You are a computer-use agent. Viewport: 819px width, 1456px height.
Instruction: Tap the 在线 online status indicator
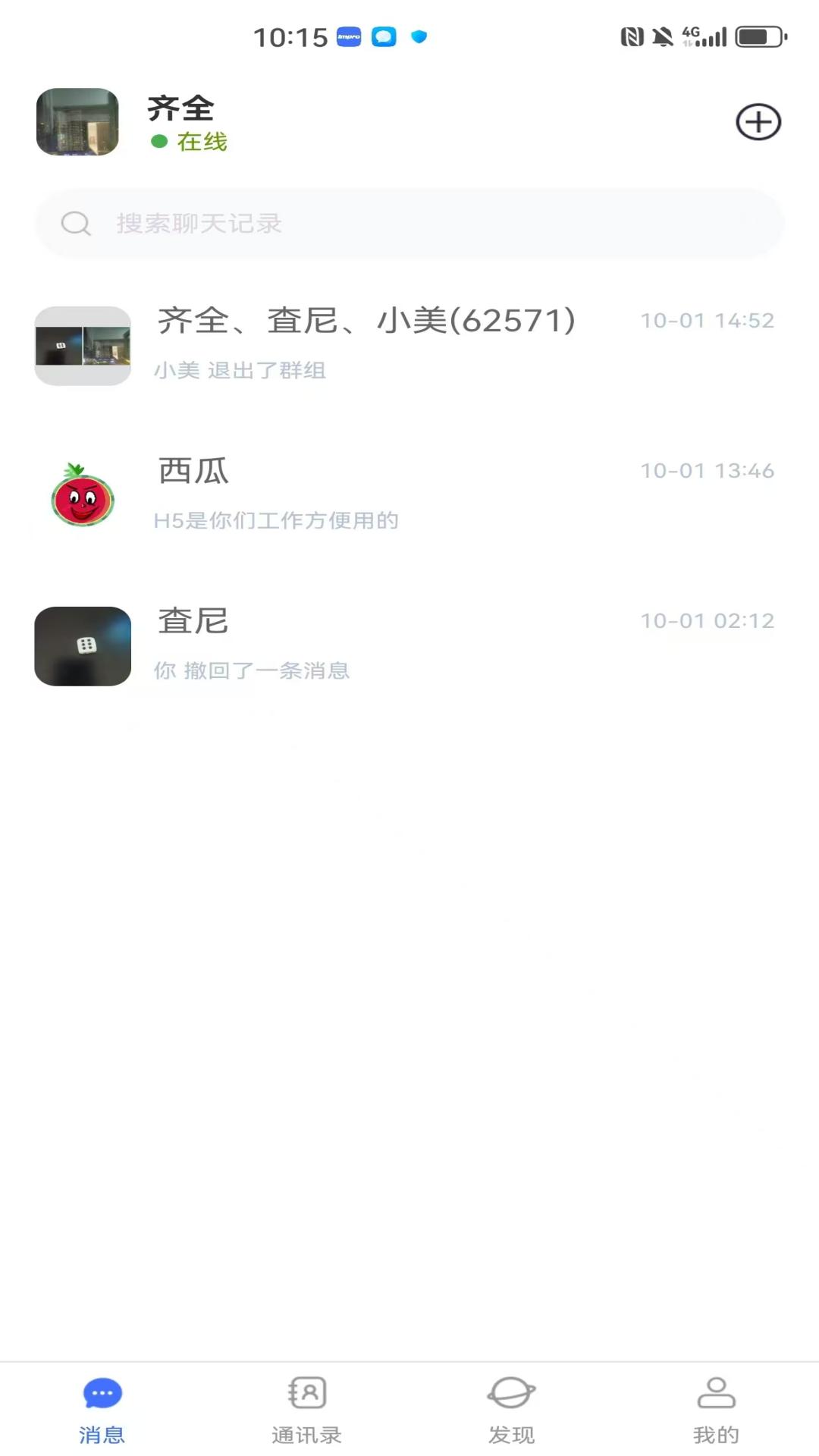[x=191, y=142]
